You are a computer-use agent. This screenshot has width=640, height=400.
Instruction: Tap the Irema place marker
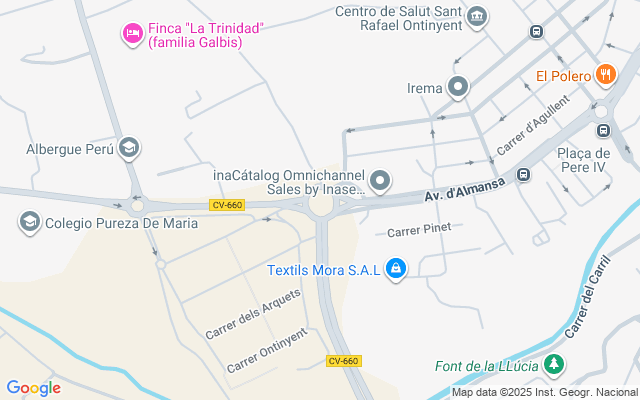458,87
